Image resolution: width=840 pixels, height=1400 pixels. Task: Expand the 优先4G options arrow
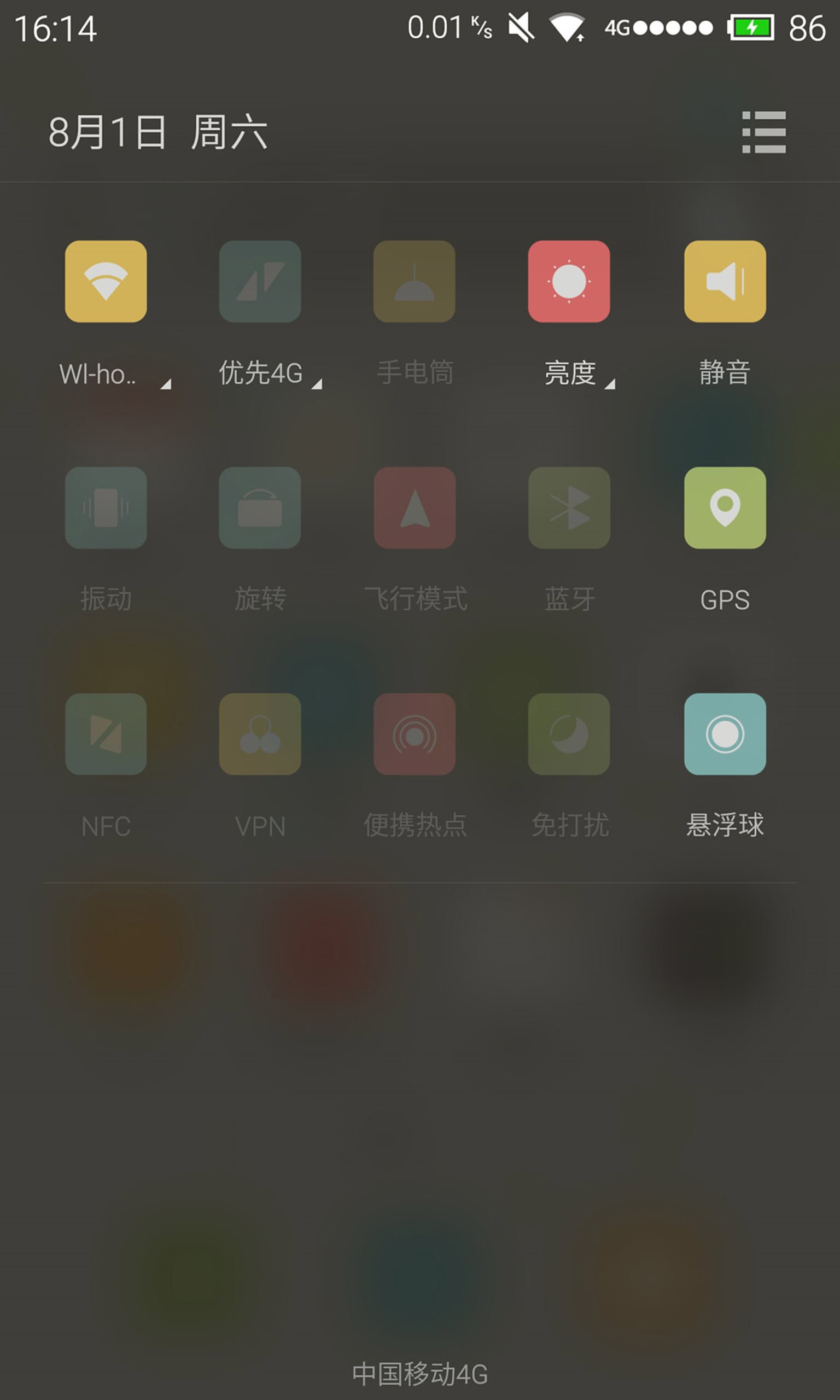tap(317, 384)
